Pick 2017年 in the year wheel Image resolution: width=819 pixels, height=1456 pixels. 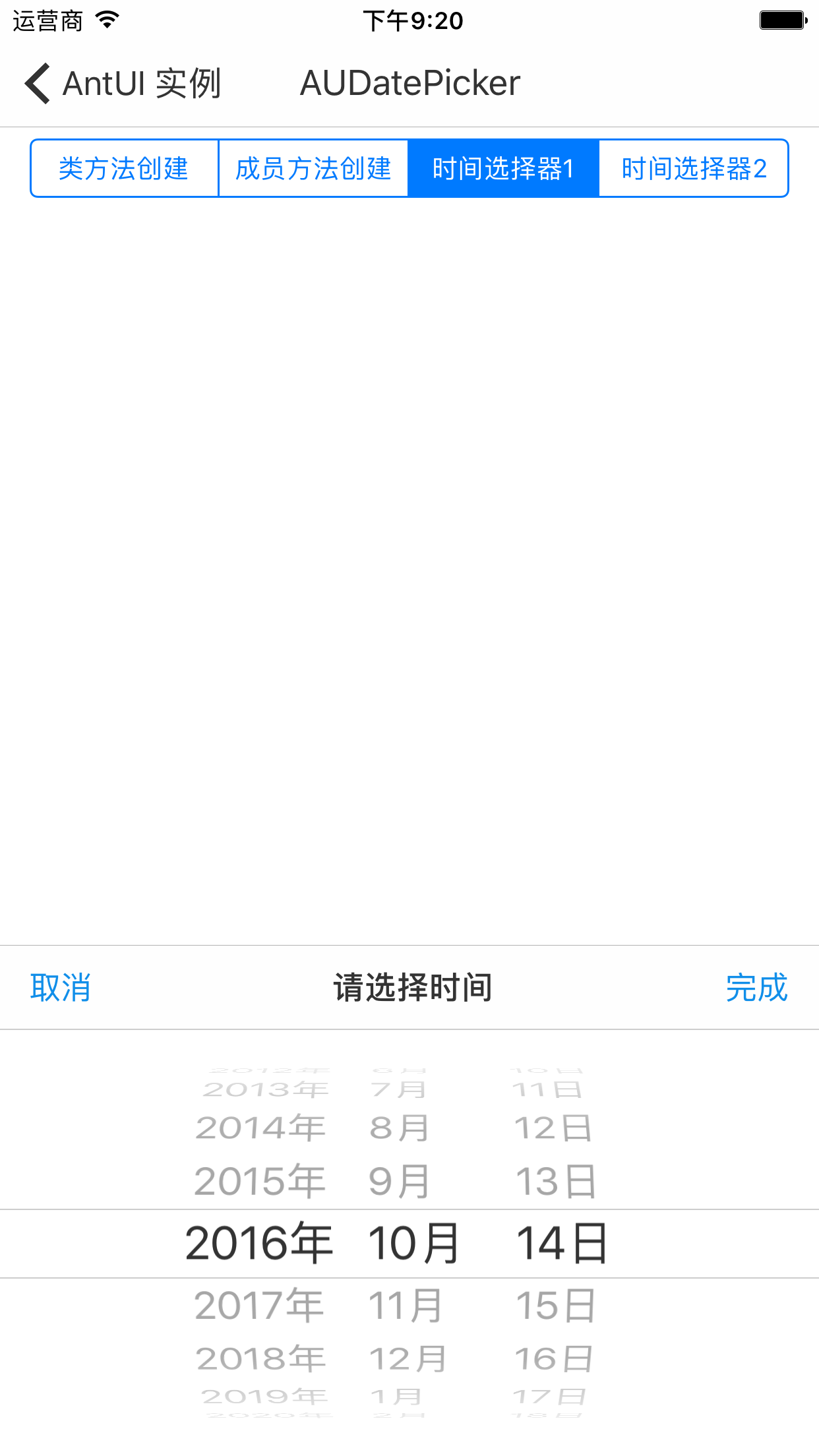click(x=259, y=1304)
